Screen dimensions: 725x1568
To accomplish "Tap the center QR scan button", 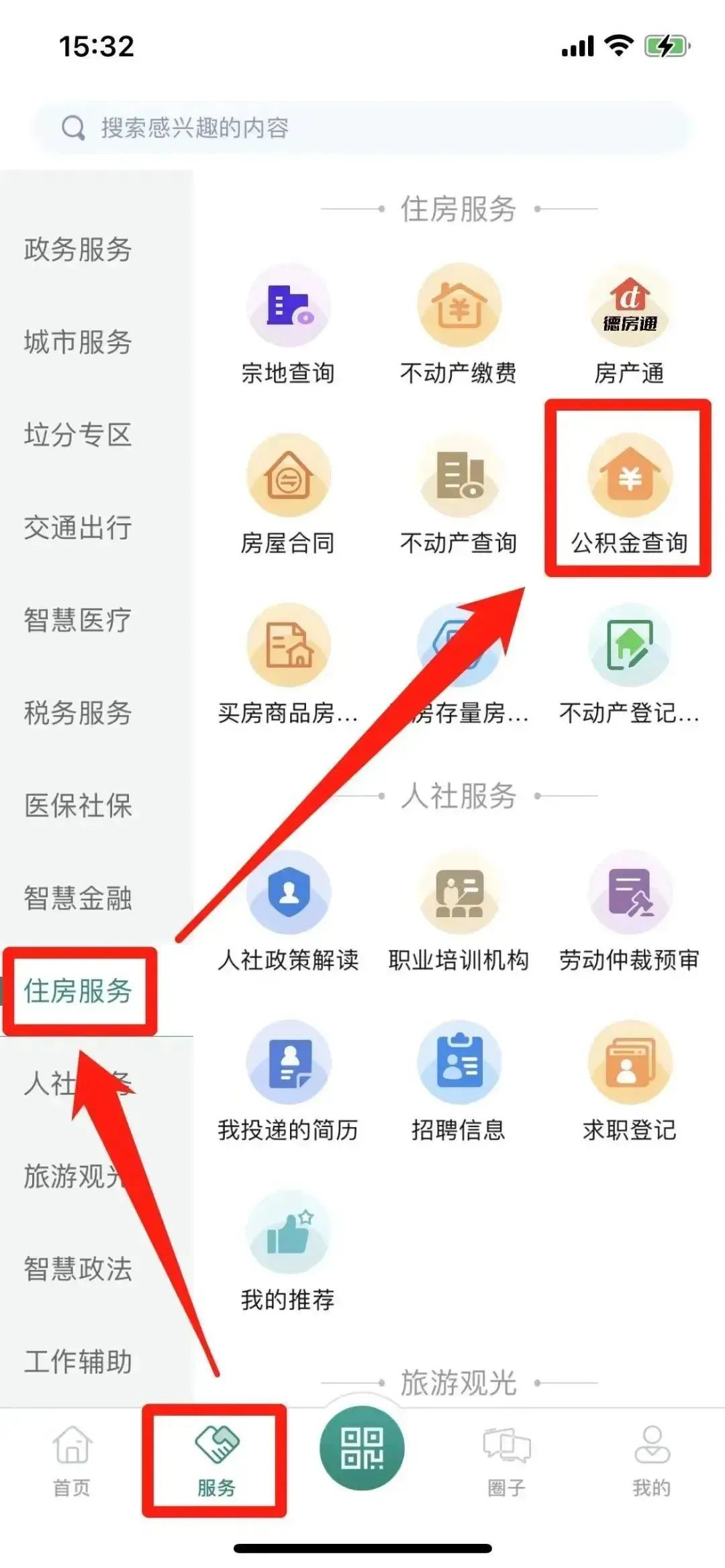I will (x=362, y=1448).
